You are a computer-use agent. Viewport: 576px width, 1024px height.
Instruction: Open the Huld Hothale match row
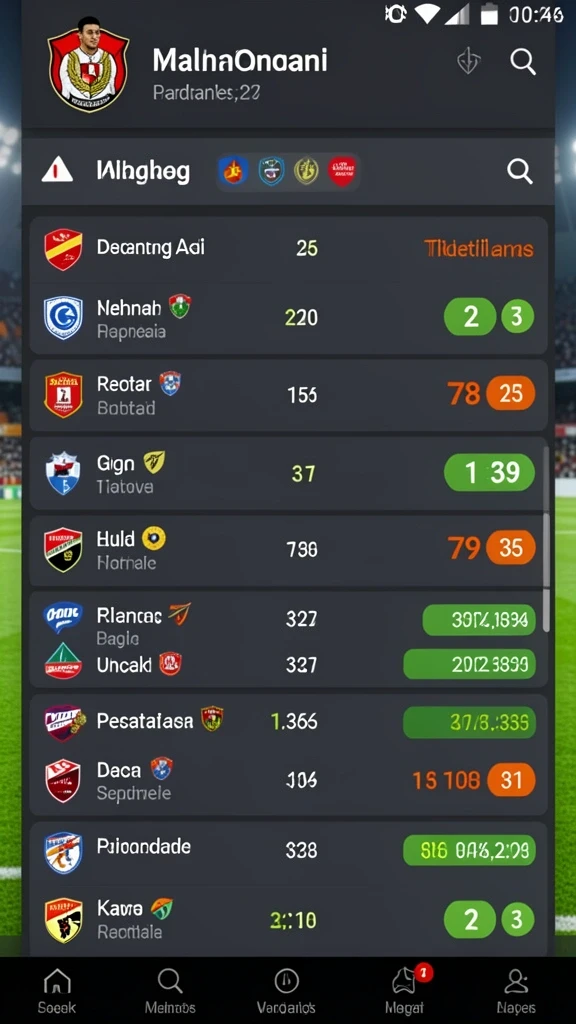coord(288,550)
